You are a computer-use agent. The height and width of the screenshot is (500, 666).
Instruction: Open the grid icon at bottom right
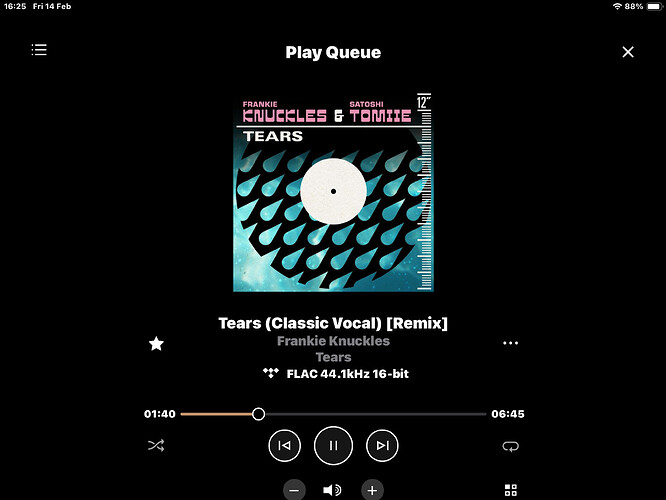pyautogui.click(x=511, y=490)
